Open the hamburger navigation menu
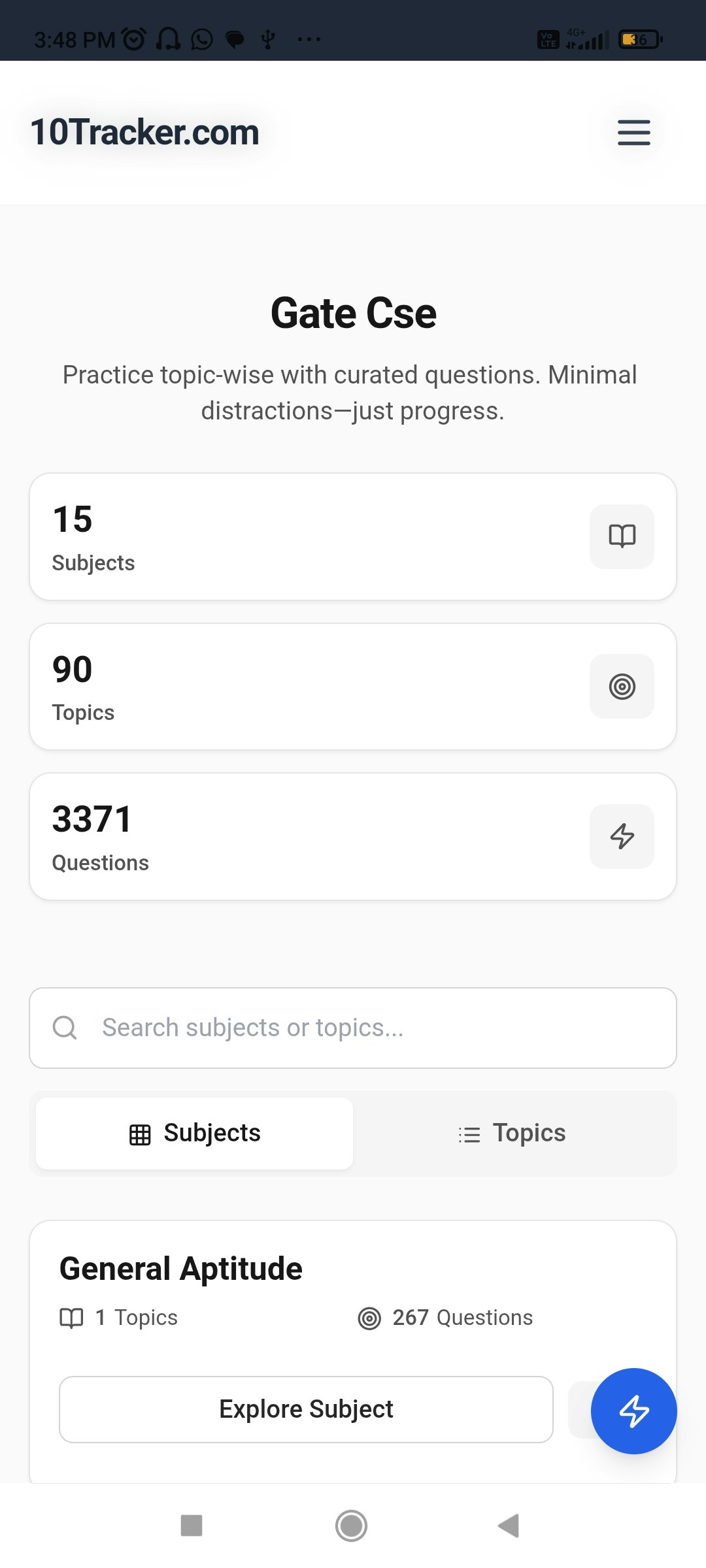706x1568 pixels. (633, 133)
